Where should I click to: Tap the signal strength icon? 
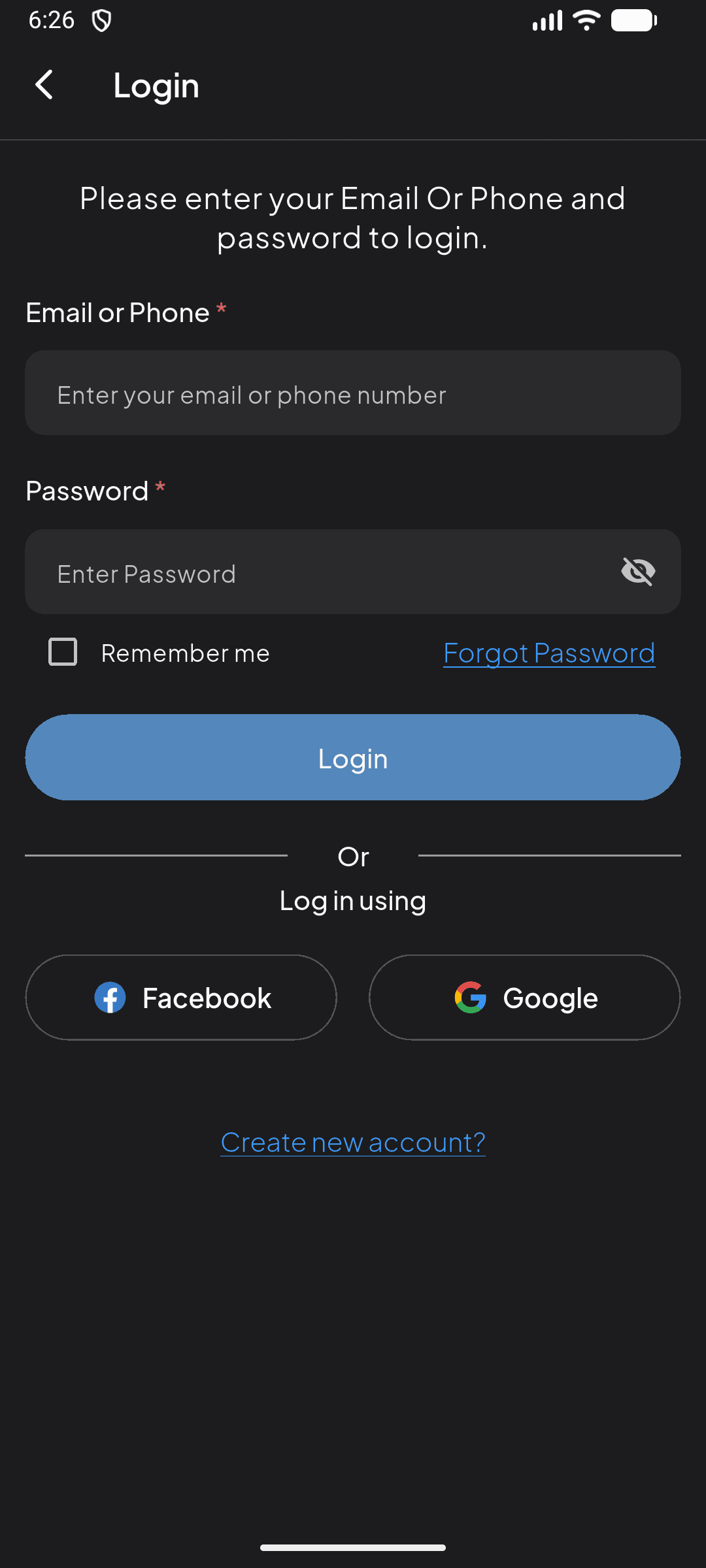click(x=546, y=20)
